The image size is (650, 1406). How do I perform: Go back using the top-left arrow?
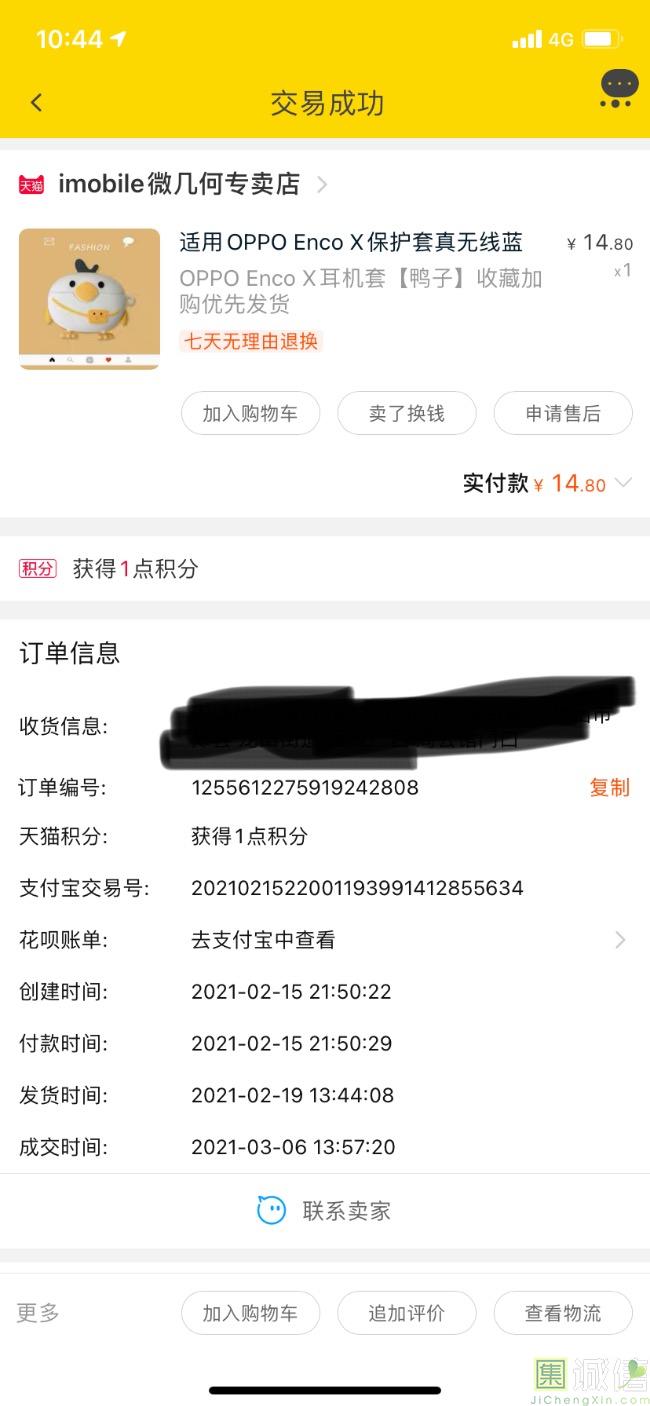click(x=37, y=102)
